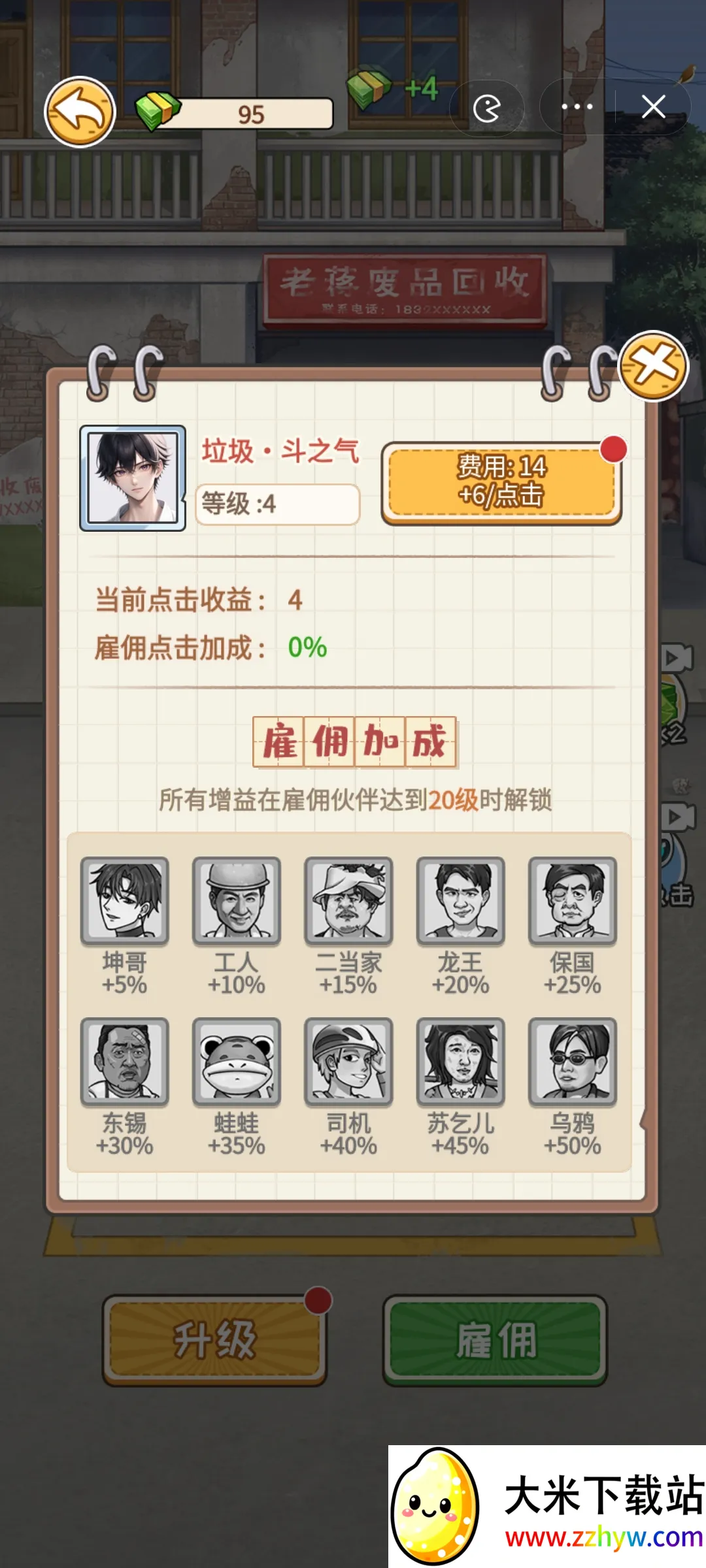706x1568 pixels.
Task: Tap the 保国 +25% partner portrait
Action: pyautogui.click(x=573, y=901)
